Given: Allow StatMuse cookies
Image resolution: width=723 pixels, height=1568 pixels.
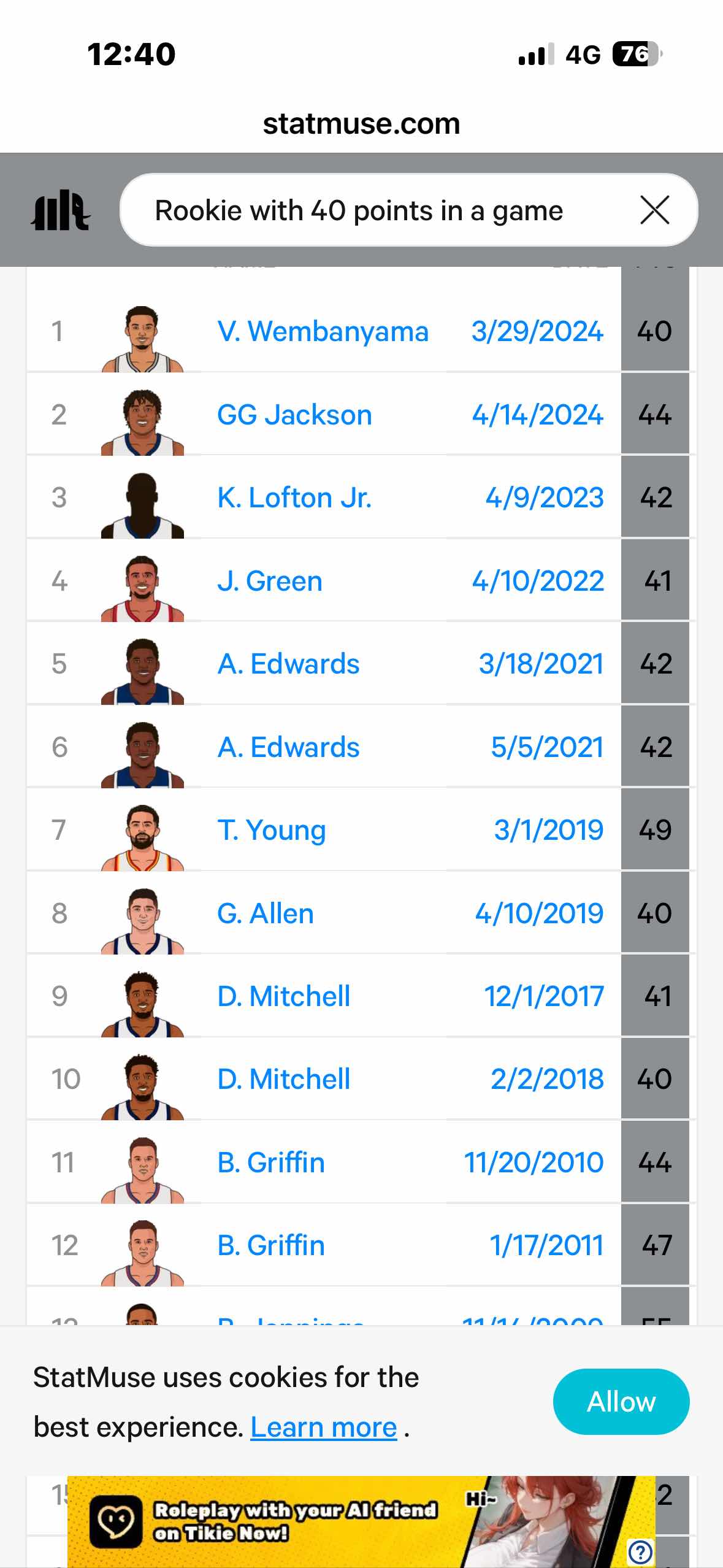Looking at the screenshot, I should (x=621, y=1402).
